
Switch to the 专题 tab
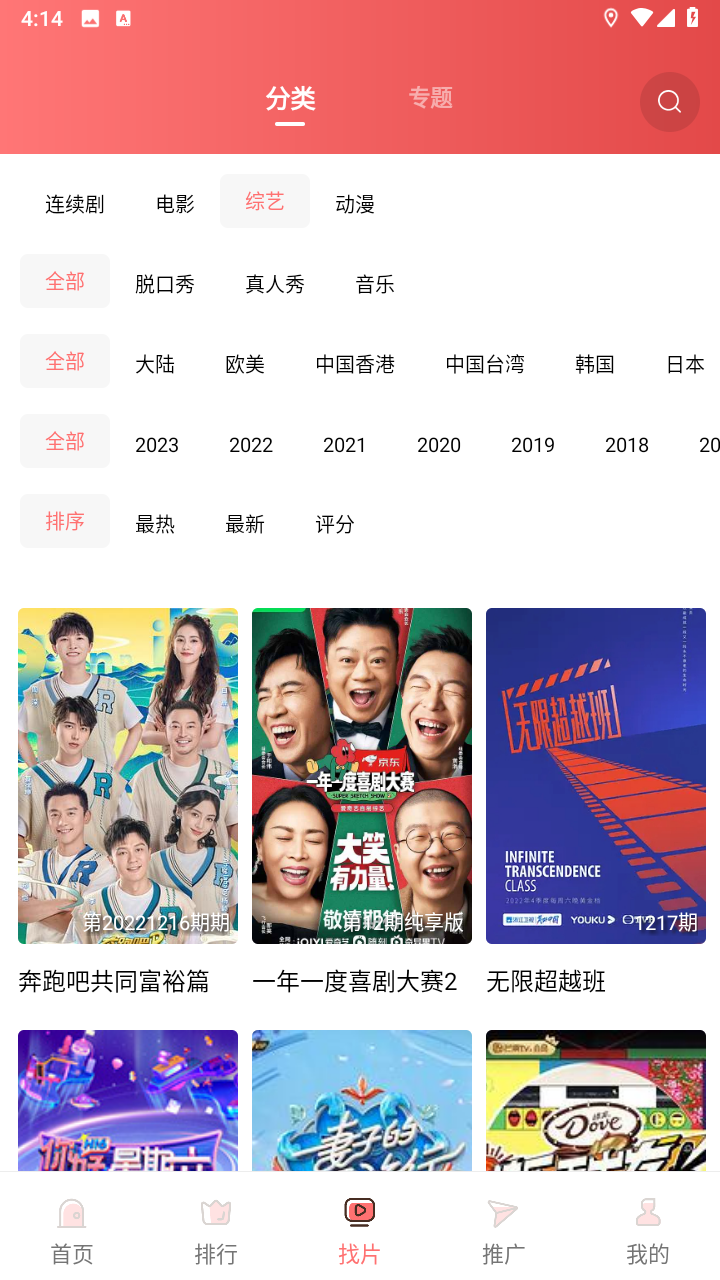432,99
